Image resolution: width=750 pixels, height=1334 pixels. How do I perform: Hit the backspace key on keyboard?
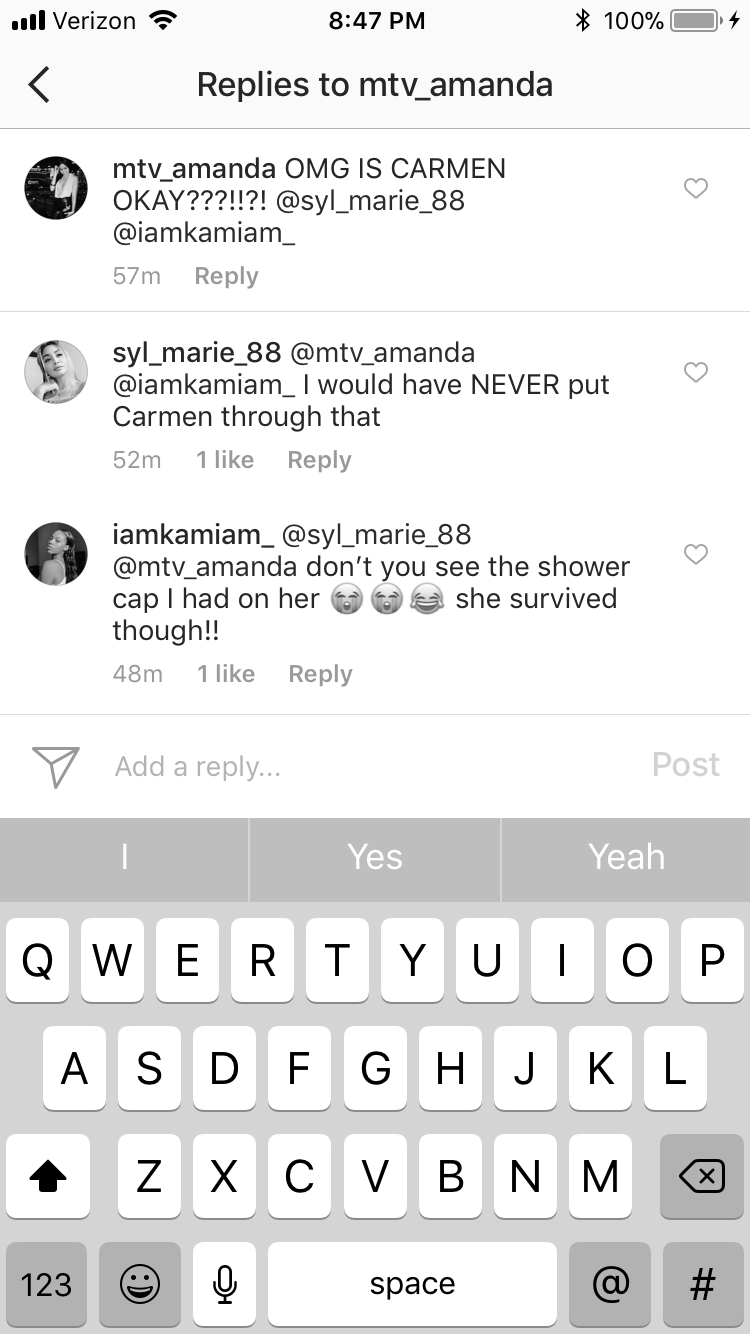[x=701, y=1177]
